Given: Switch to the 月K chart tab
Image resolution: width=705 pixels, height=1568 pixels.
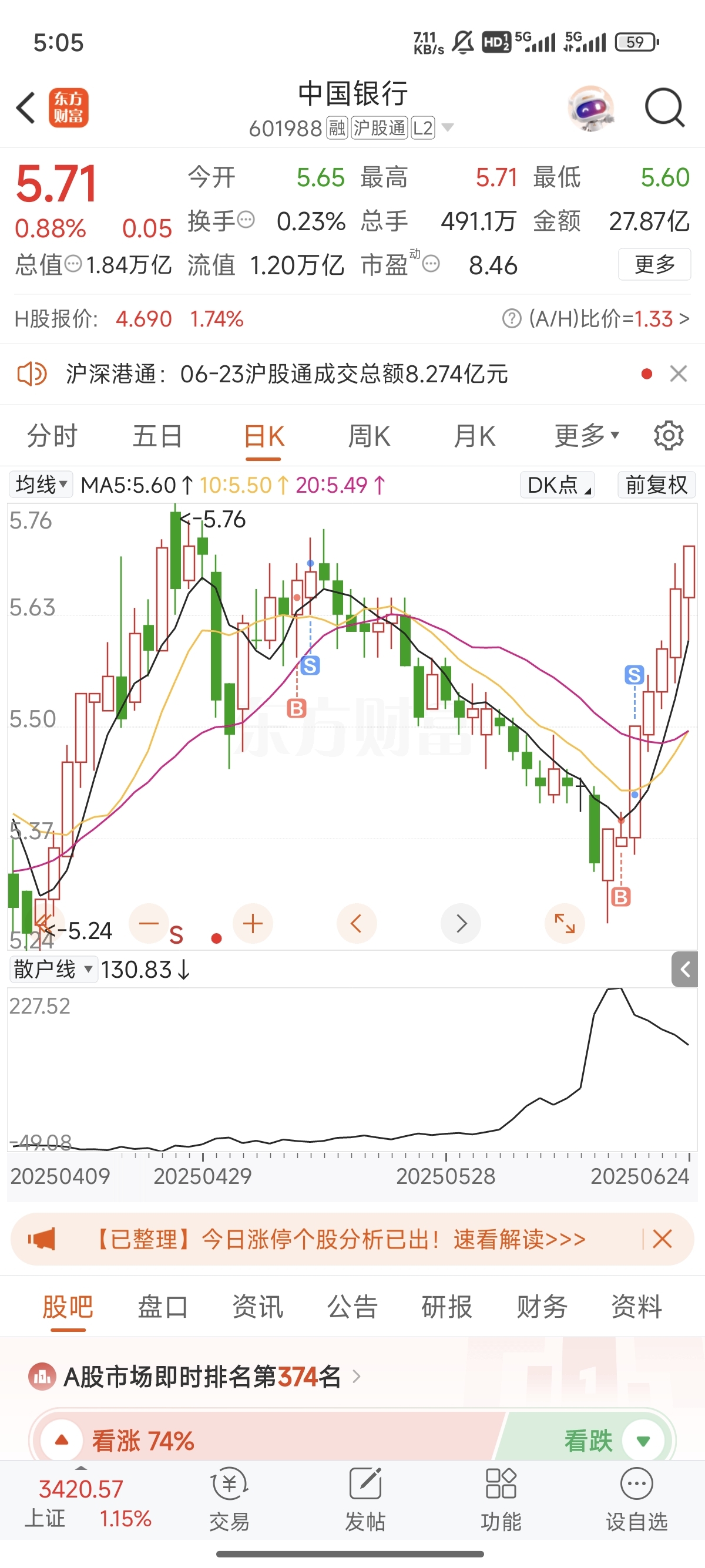Looking at the screenshot, I should (475, 436).
